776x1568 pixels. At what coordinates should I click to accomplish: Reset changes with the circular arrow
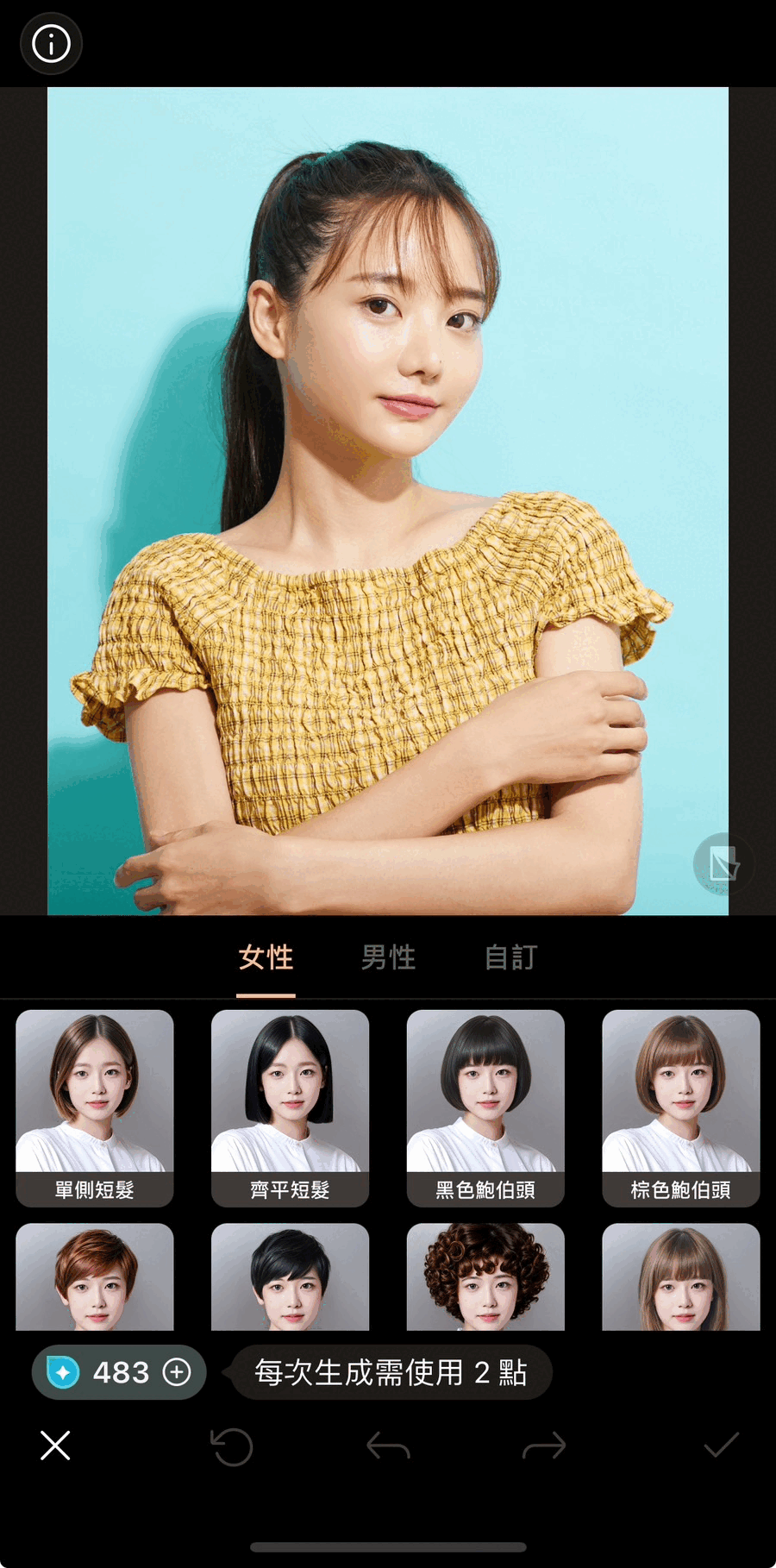pos(232,1446)
